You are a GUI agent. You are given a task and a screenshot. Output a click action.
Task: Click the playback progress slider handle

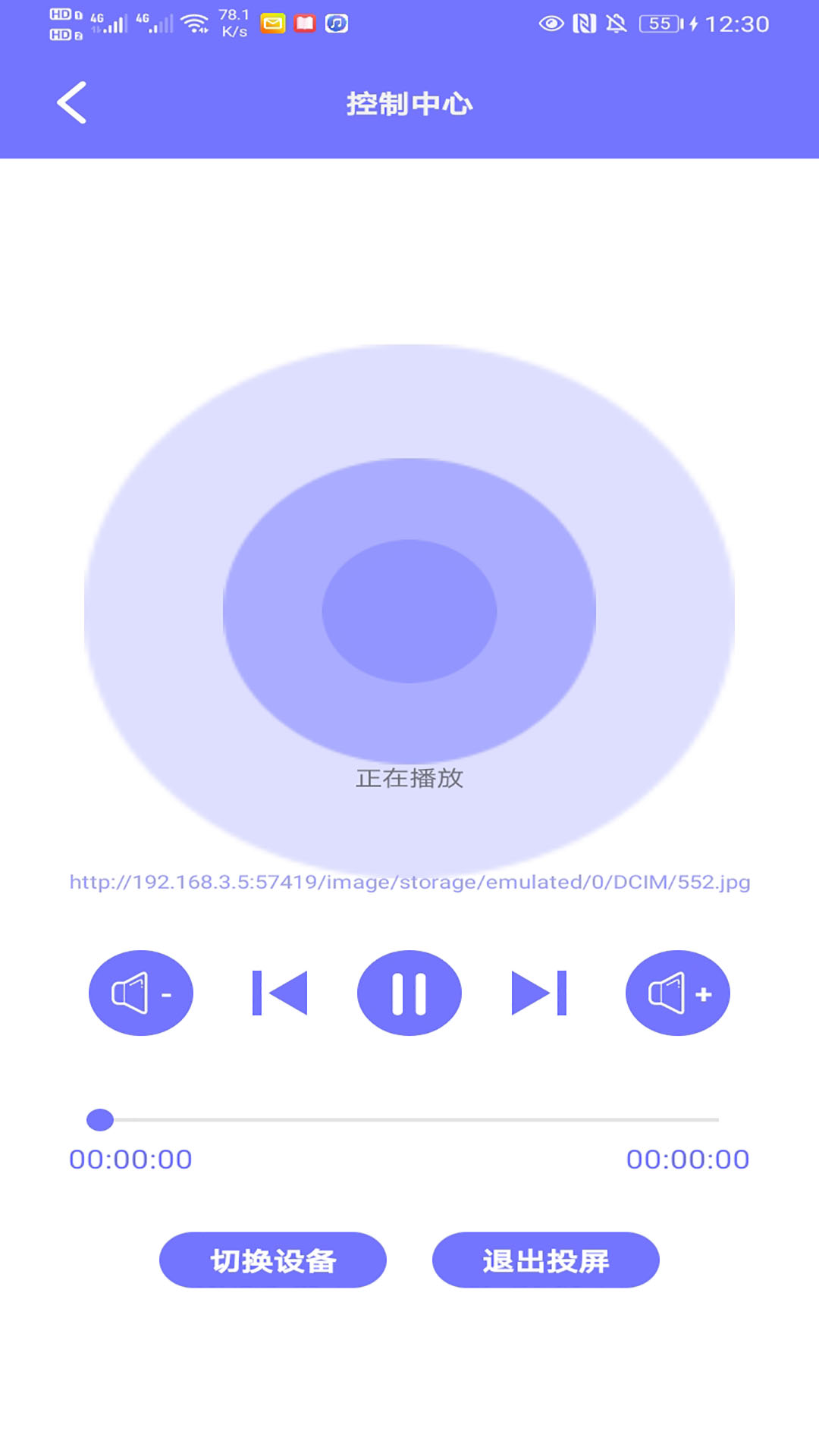[x=99, y=1119]
